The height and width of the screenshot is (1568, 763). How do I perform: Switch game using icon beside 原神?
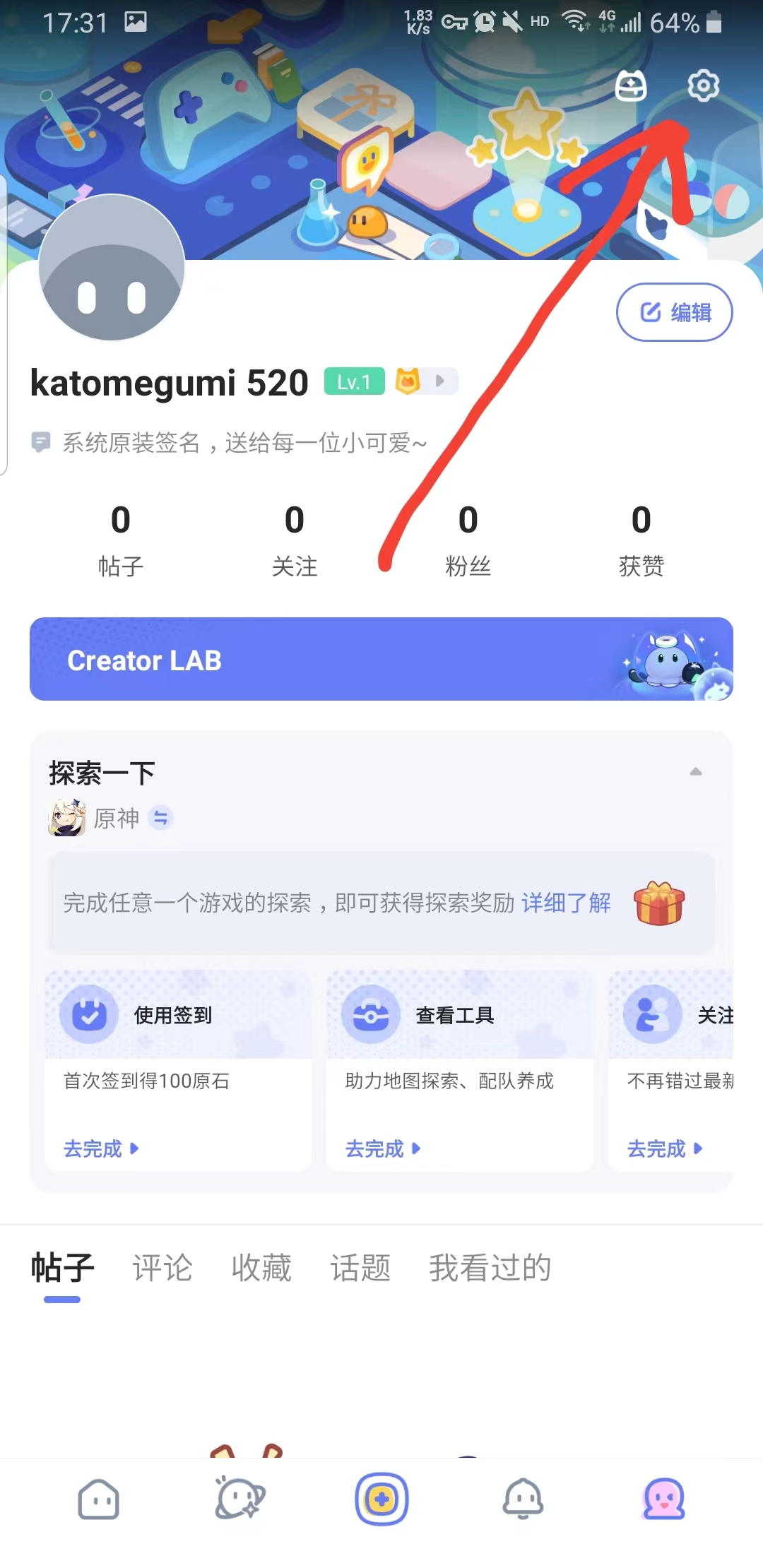pyautogui.click(x=161, y=818)
